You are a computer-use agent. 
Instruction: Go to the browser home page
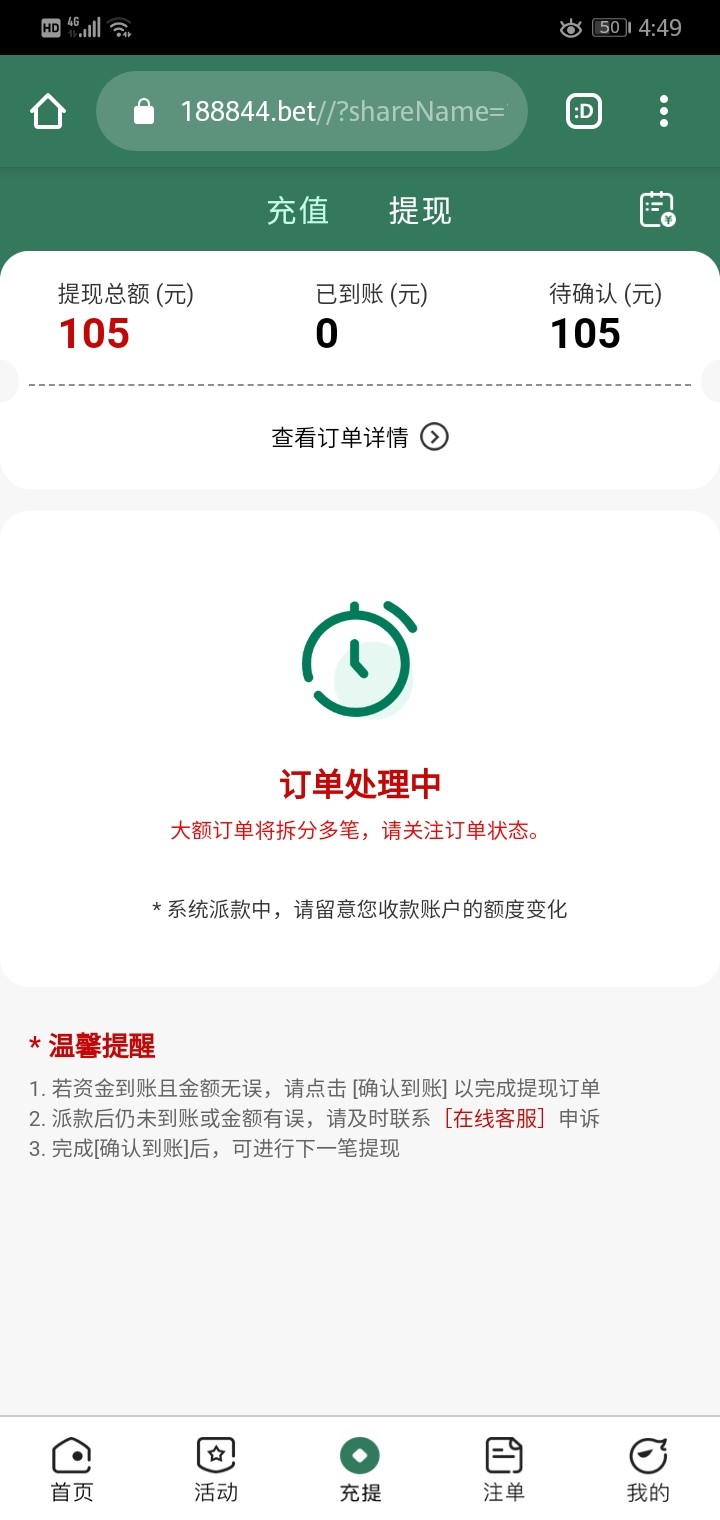pos(48,111)
